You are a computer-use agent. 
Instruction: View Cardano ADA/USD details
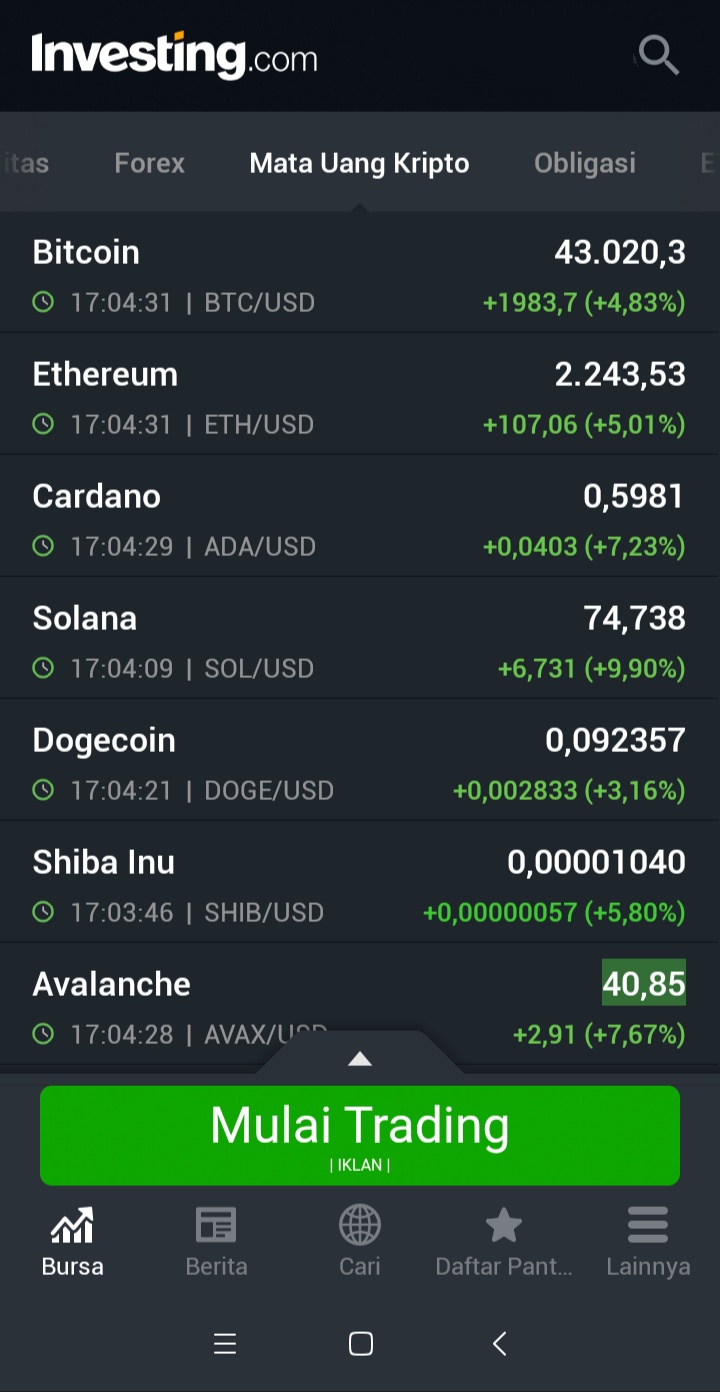click(x=359, y=517)
